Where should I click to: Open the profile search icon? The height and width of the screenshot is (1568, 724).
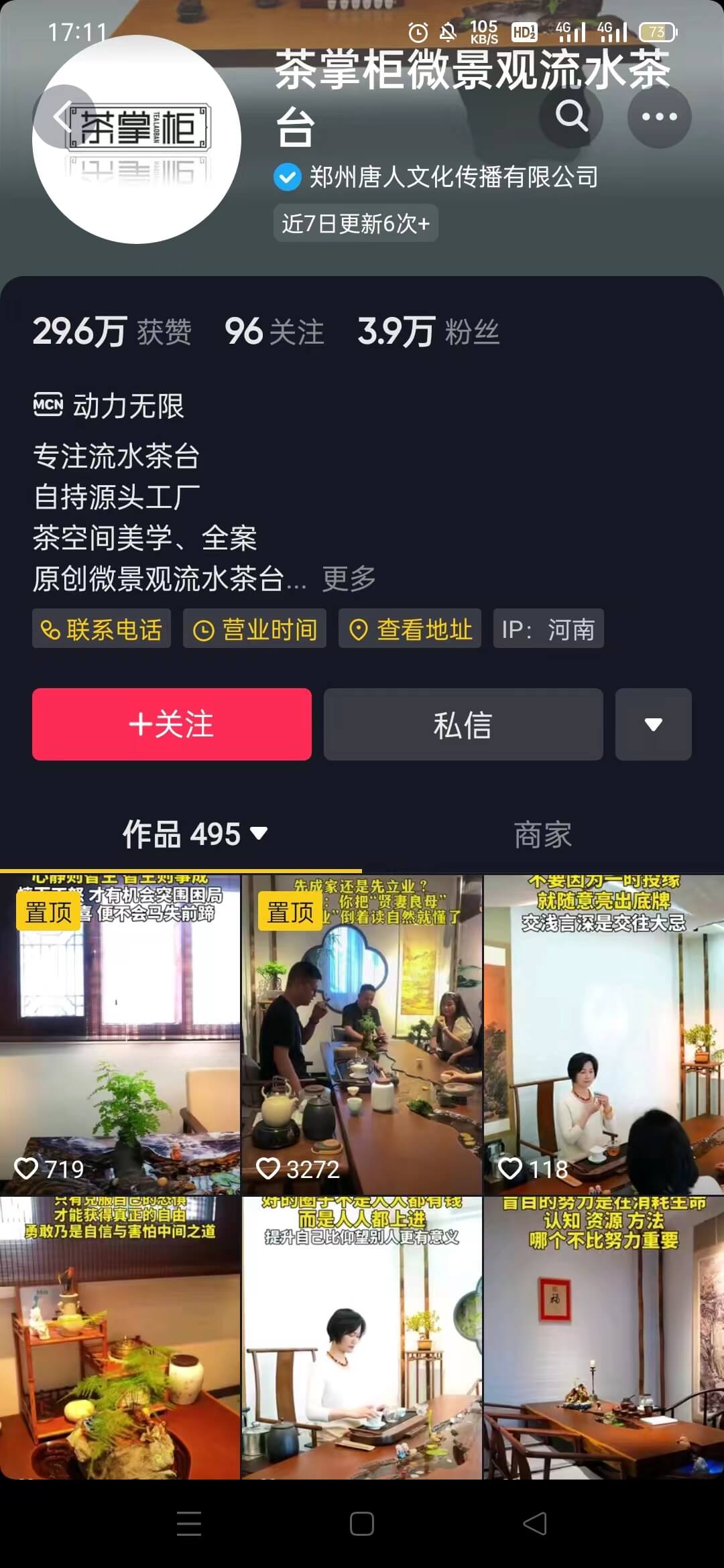coord(571,116)
